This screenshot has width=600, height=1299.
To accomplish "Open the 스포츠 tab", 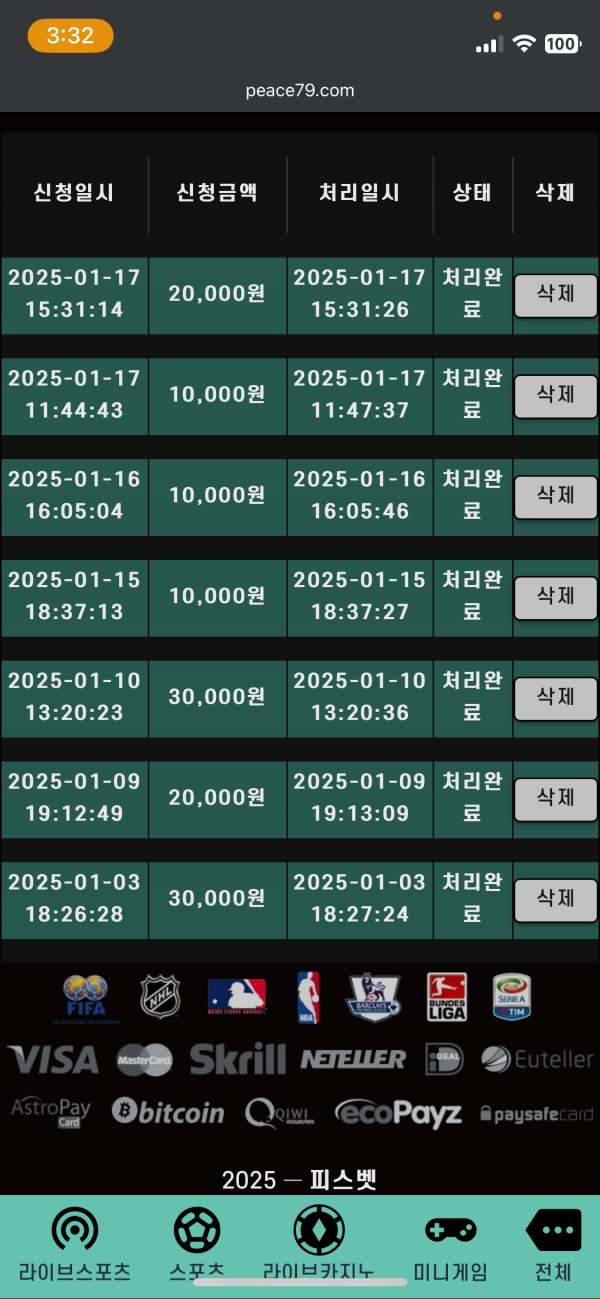I will pyautogui.click(x=197, y=1246).
